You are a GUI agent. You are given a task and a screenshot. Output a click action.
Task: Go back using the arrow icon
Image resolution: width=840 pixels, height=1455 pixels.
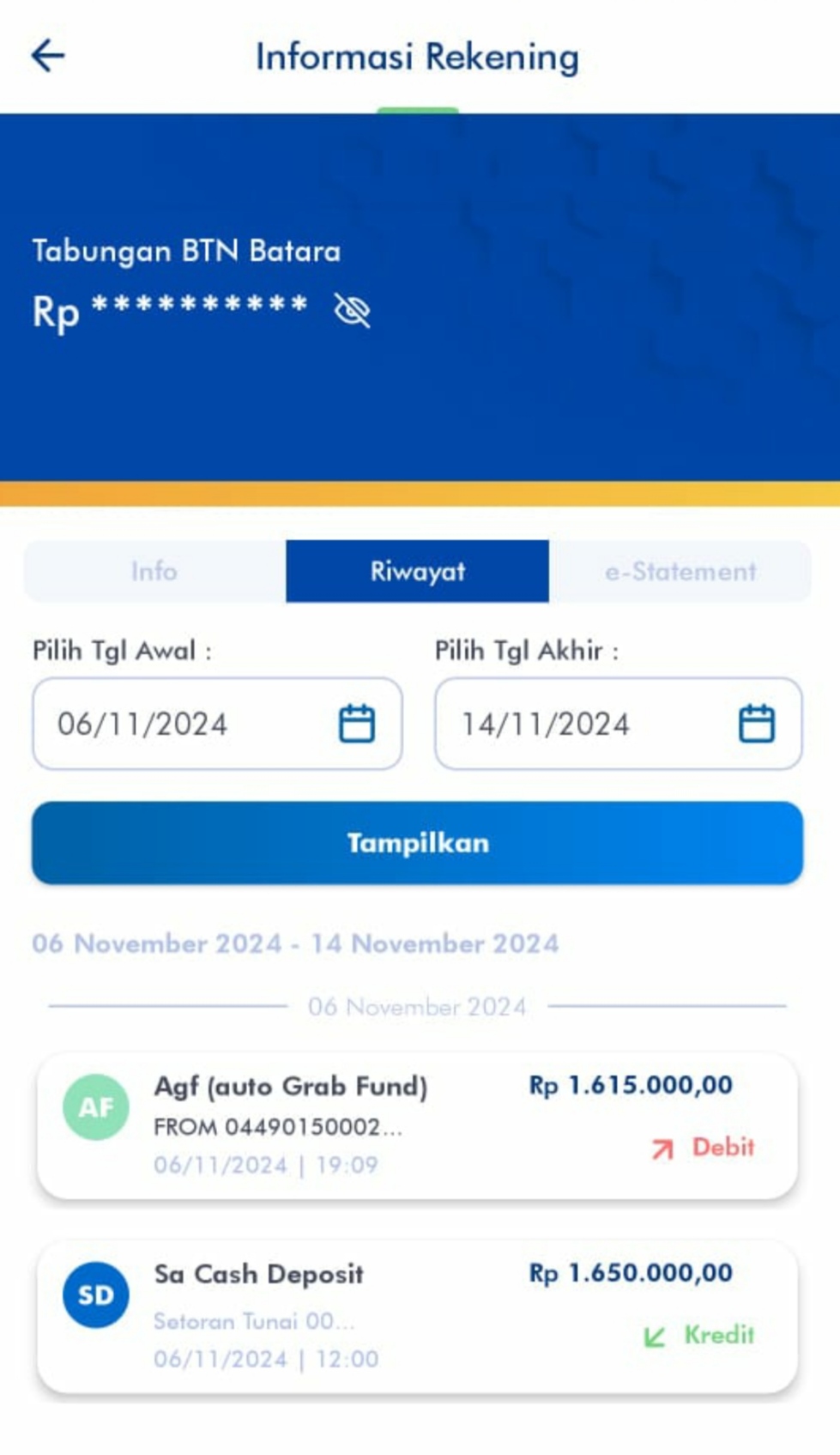tap(48, 56)
